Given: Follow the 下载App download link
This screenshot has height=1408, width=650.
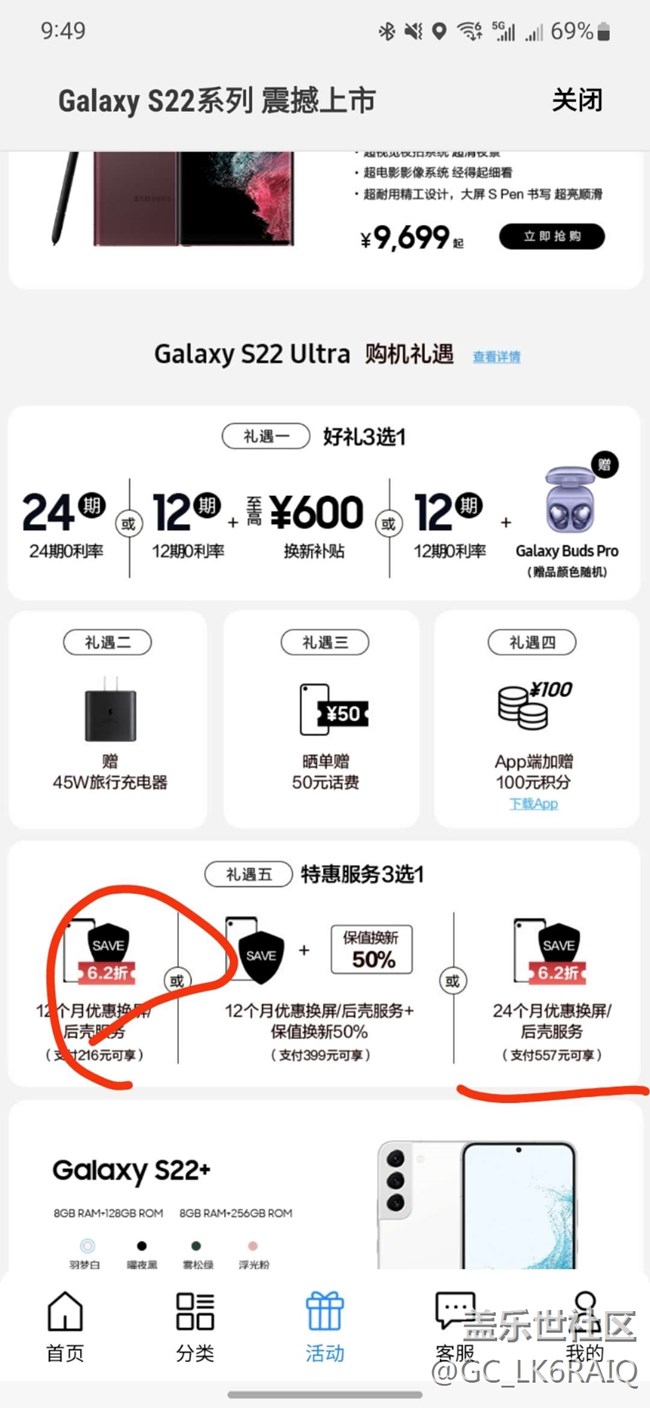Looking at the screenshot, I should [x=532, y=804].
